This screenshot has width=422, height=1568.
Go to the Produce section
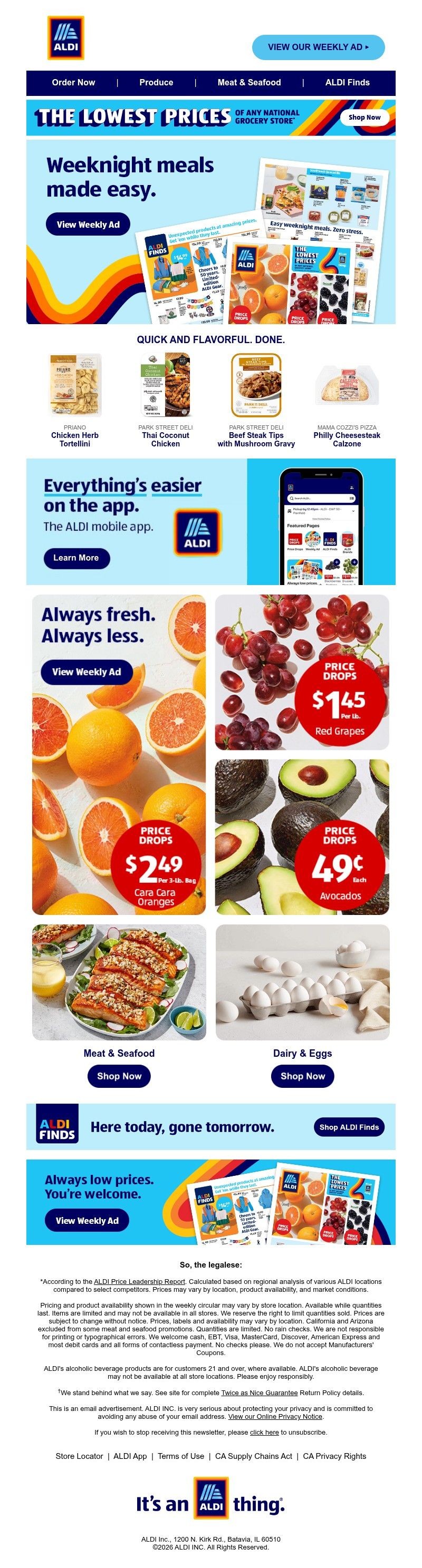pyautogui.click(x=156, y=82)
